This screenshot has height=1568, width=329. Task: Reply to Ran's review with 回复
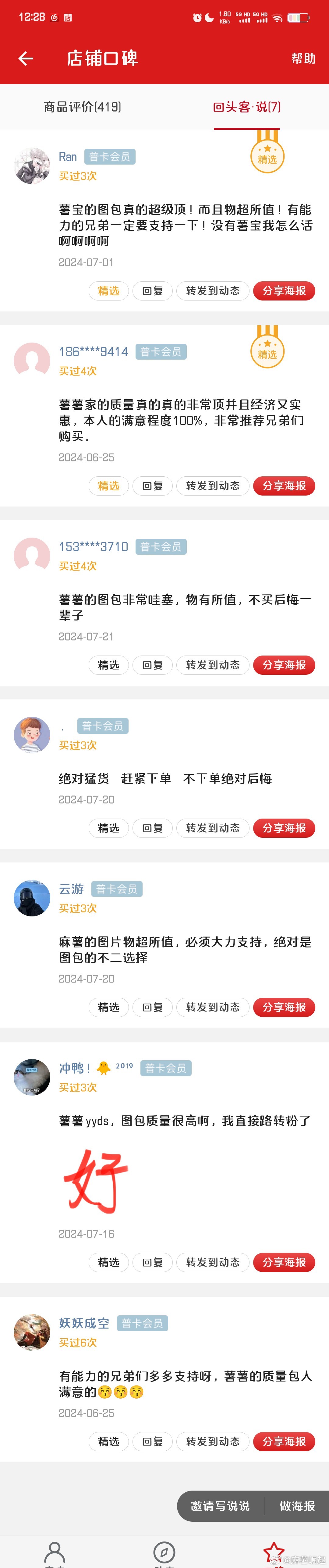coord(153,291)
